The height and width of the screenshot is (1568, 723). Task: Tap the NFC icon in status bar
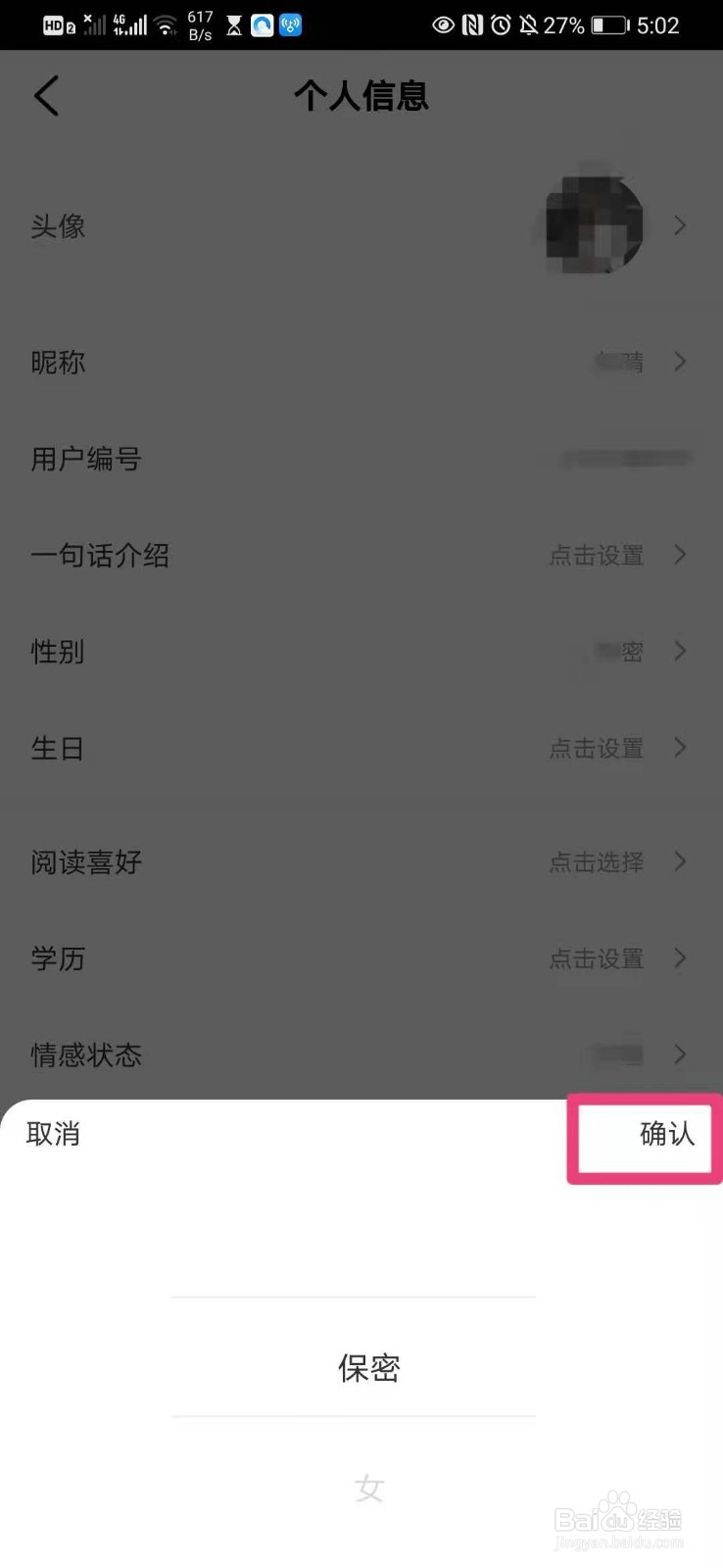473,24
